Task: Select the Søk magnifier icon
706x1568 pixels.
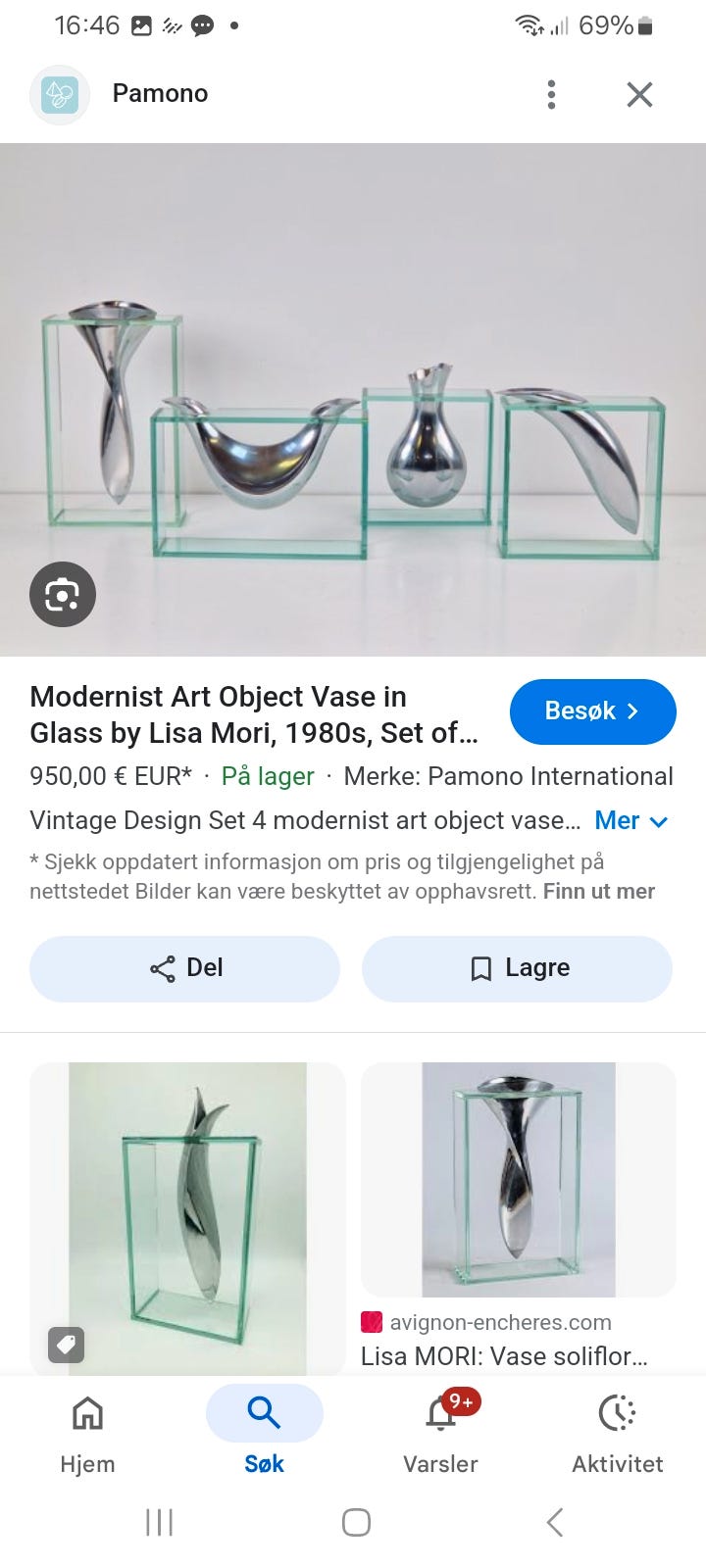Action: click(264, 1412)
